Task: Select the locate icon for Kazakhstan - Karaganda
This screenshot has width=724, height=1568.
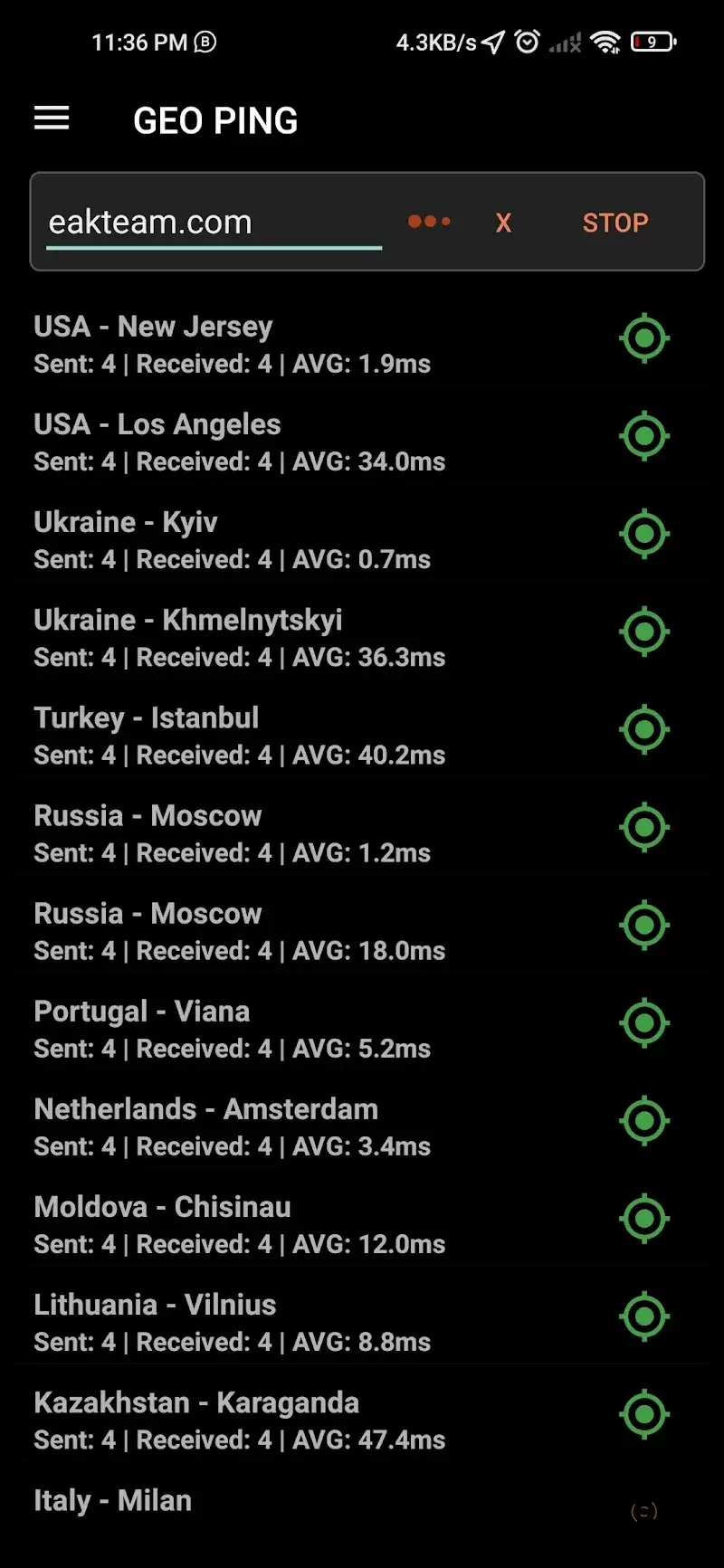Action: (643, 1414)
